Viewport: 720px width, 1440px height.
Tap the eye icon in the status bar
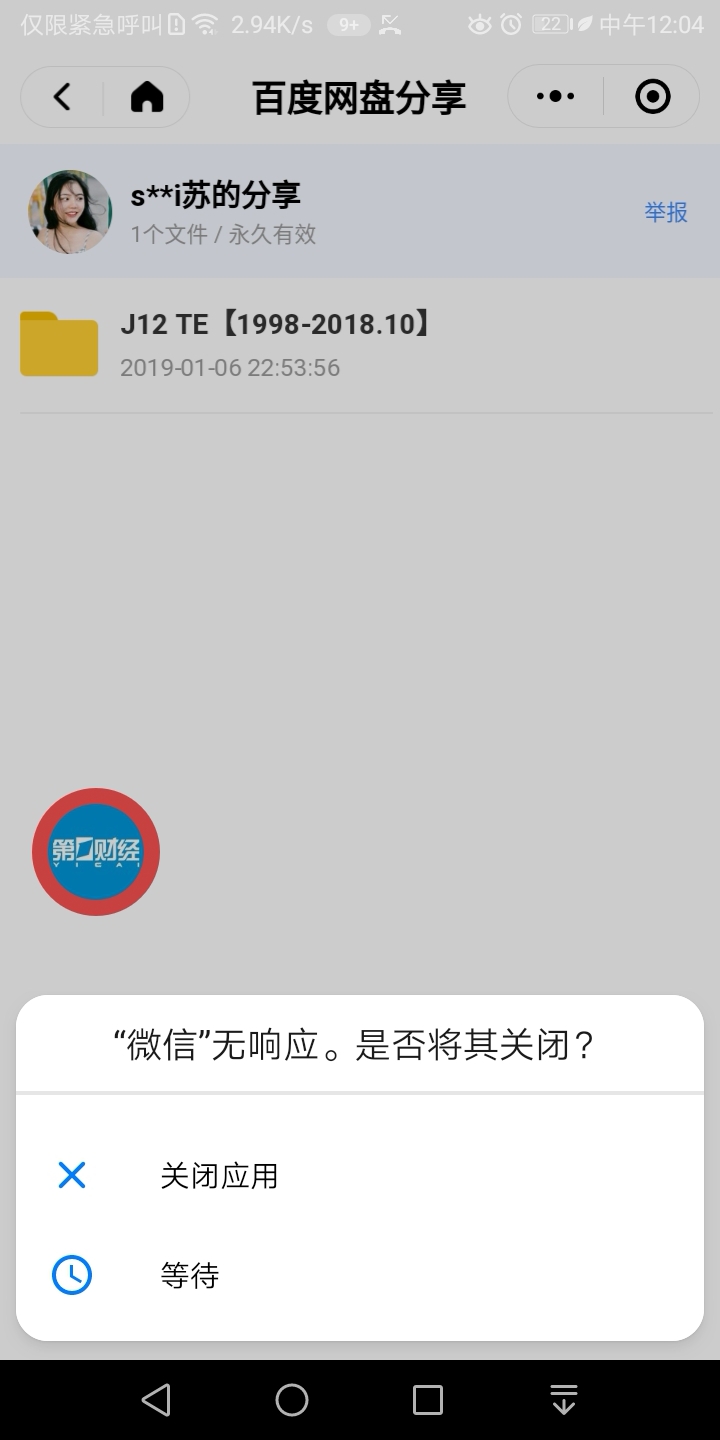click(478, 22)
